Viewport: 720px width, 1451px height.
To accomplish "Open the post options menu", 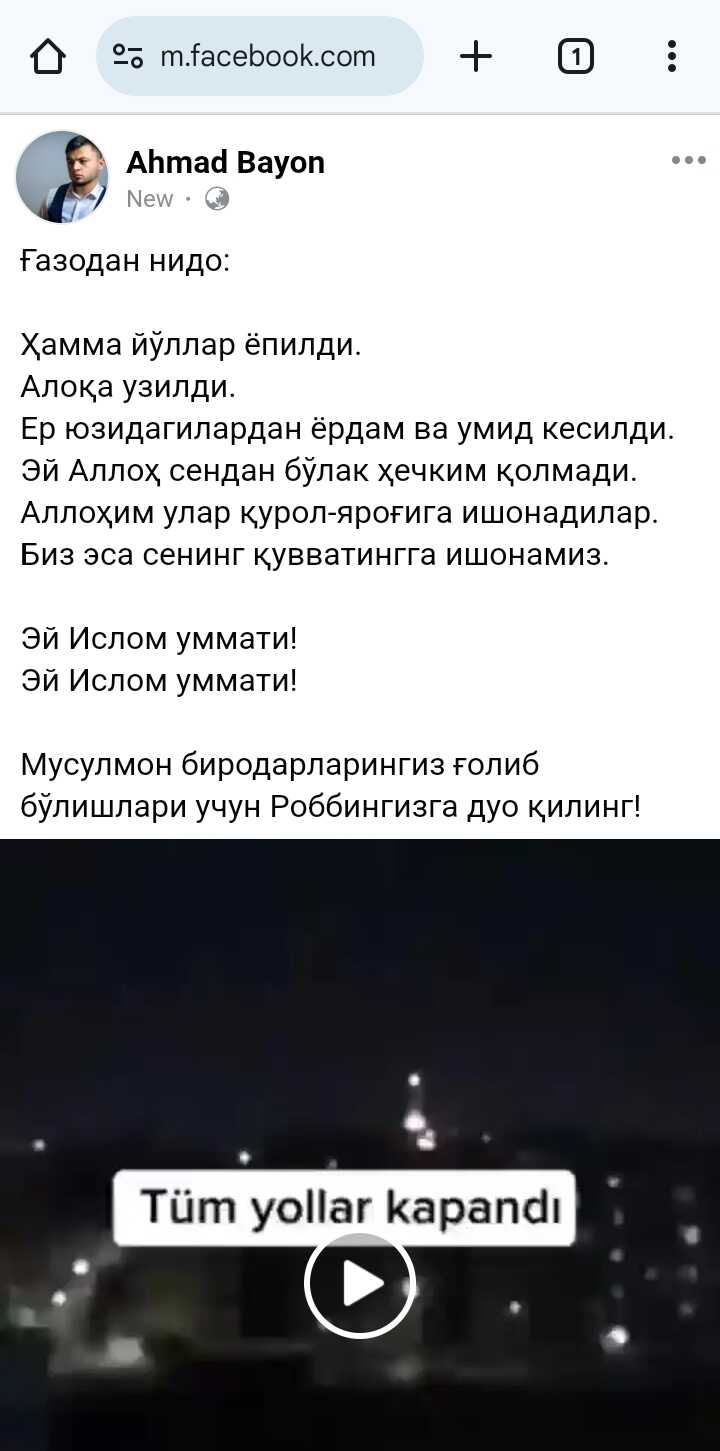I will pos(688,160).
